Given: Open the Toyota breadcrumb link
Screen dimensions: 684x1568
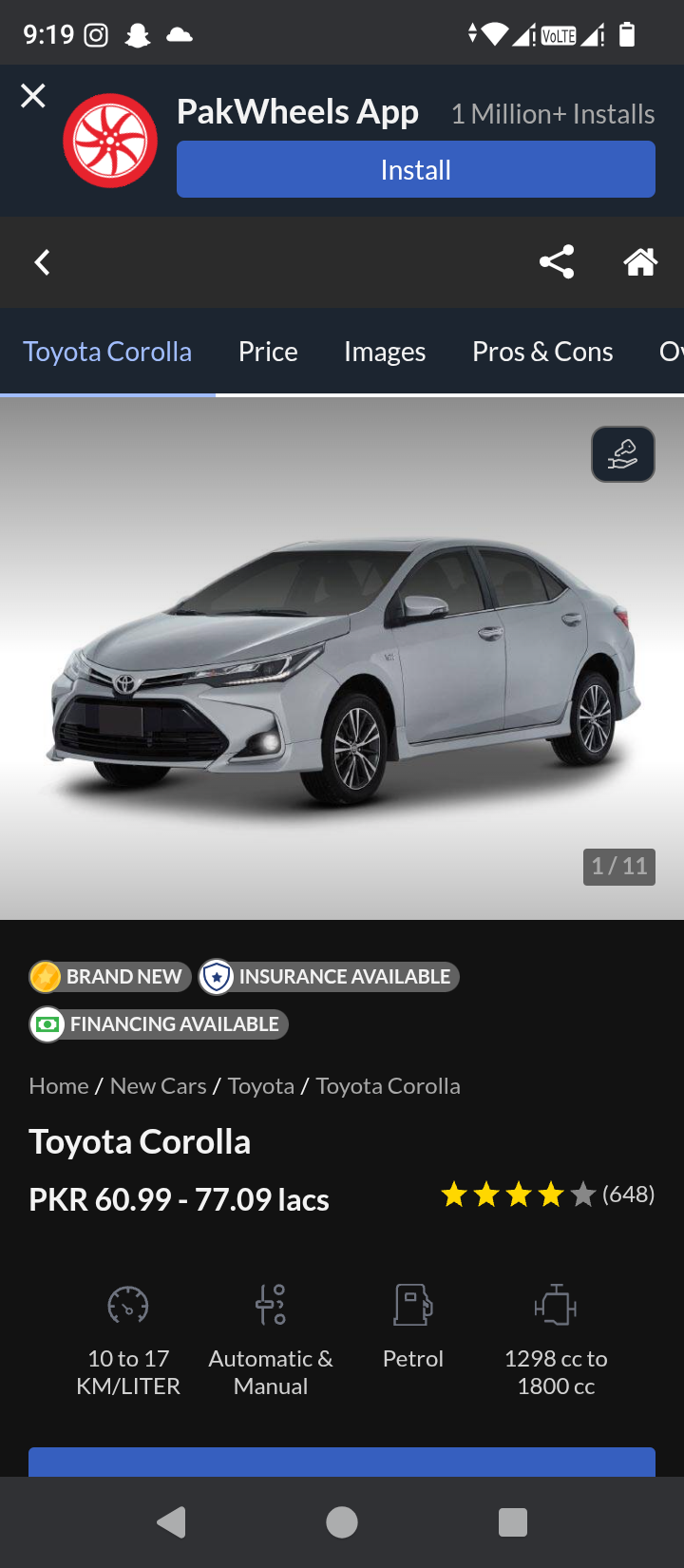Looking at the screenshot, I should [x=261, y=1086].
